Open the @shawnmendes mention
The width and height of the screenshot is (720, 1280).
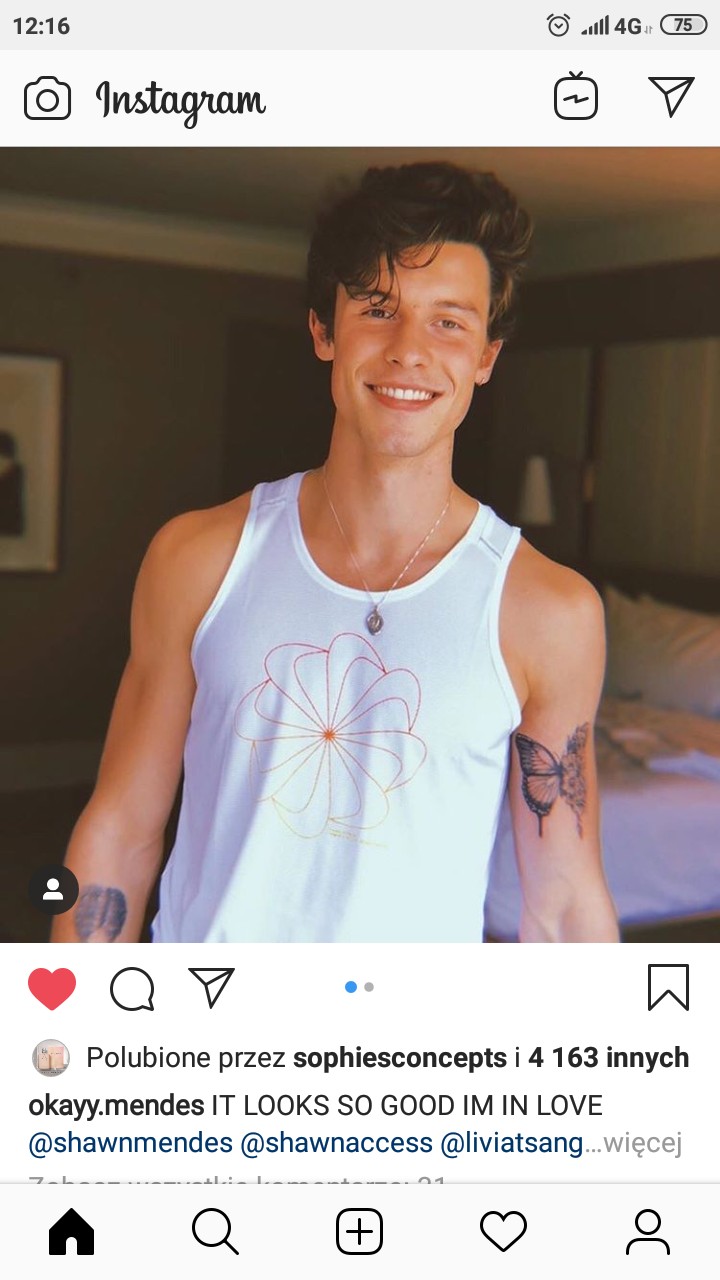click(x=130, y=1143)
